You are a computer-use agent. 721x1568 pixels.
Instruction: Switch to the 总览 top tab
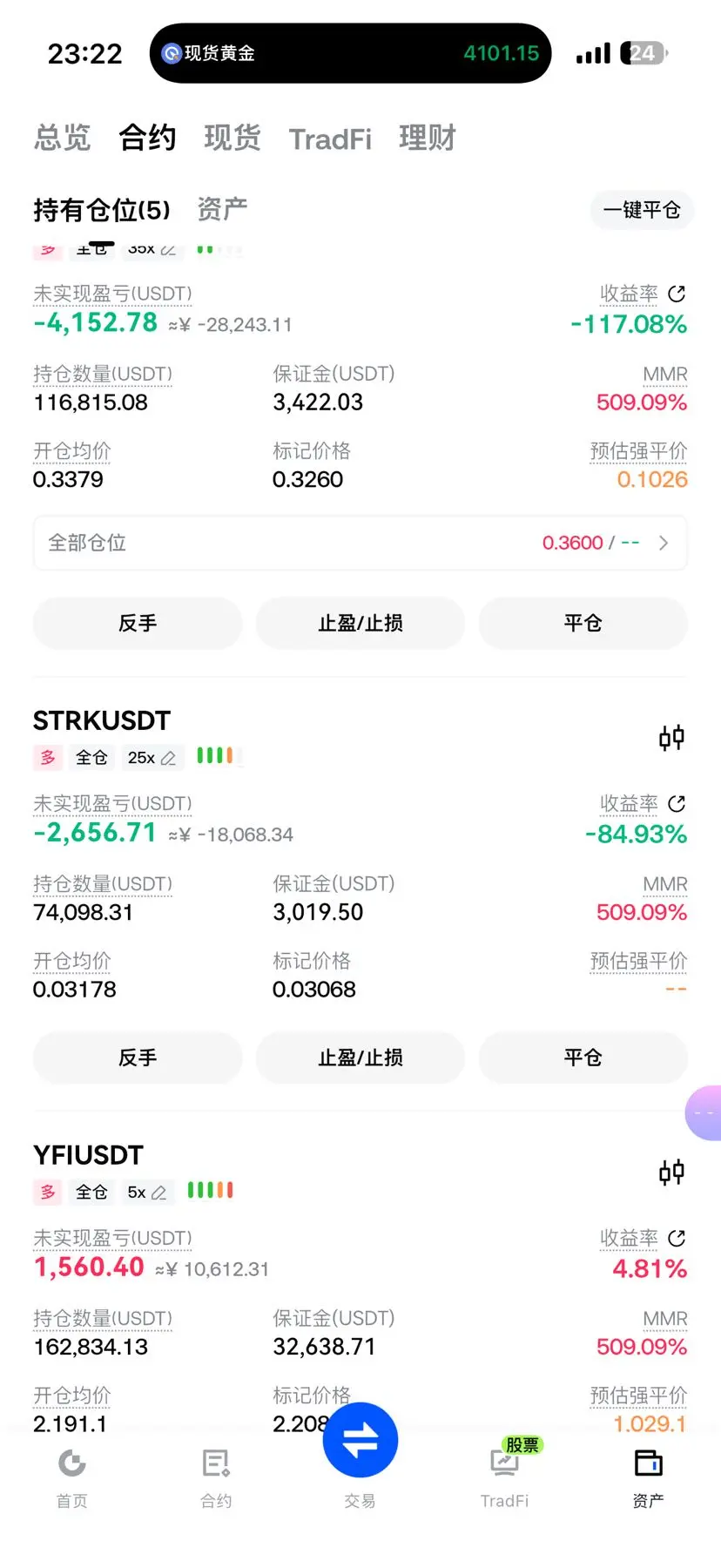click(x=62, y=138)
